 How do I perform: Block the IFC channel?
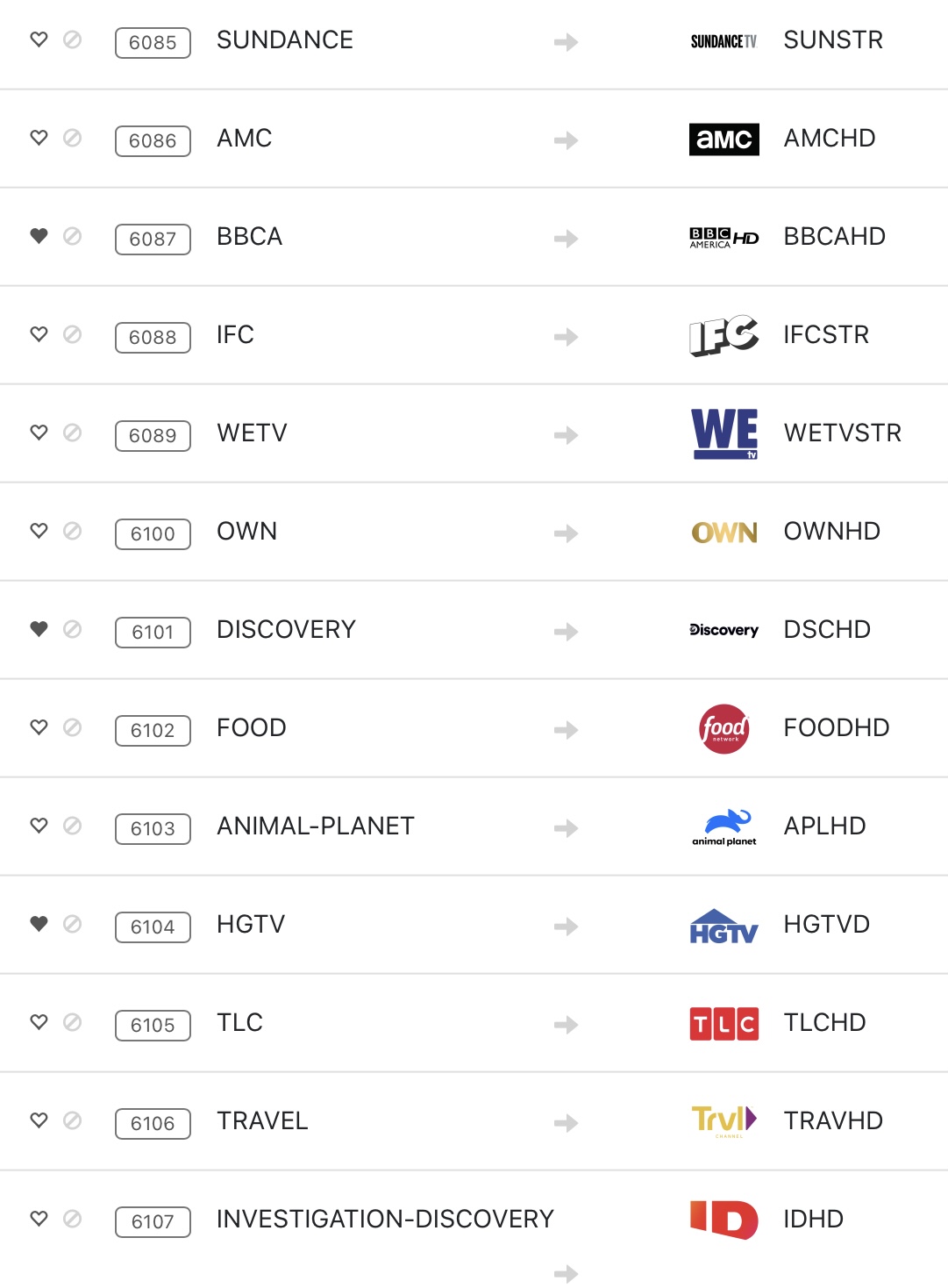[x=73, y=334]
